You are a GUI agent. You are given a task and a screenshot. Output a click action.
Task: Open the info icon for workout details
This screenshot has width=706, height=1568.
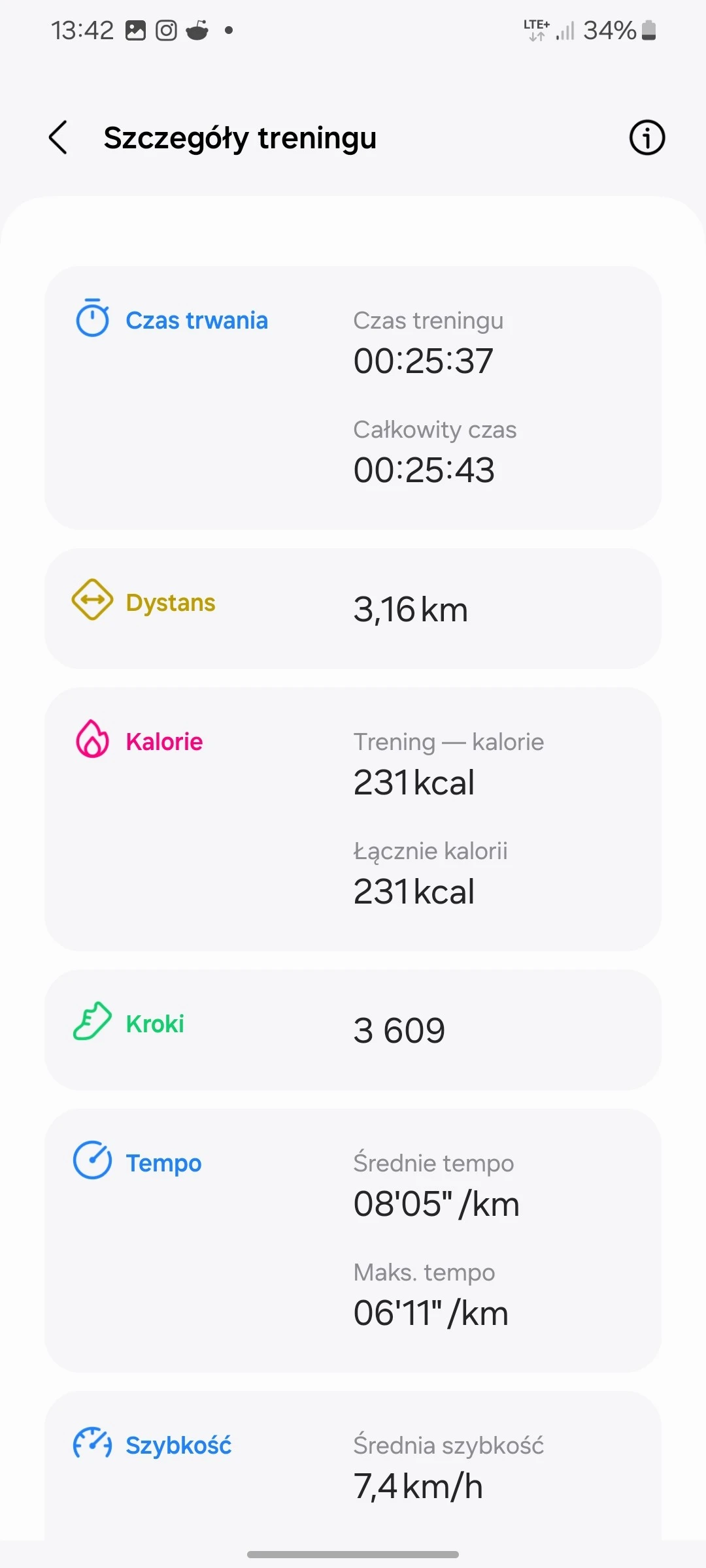click(647, 138)
